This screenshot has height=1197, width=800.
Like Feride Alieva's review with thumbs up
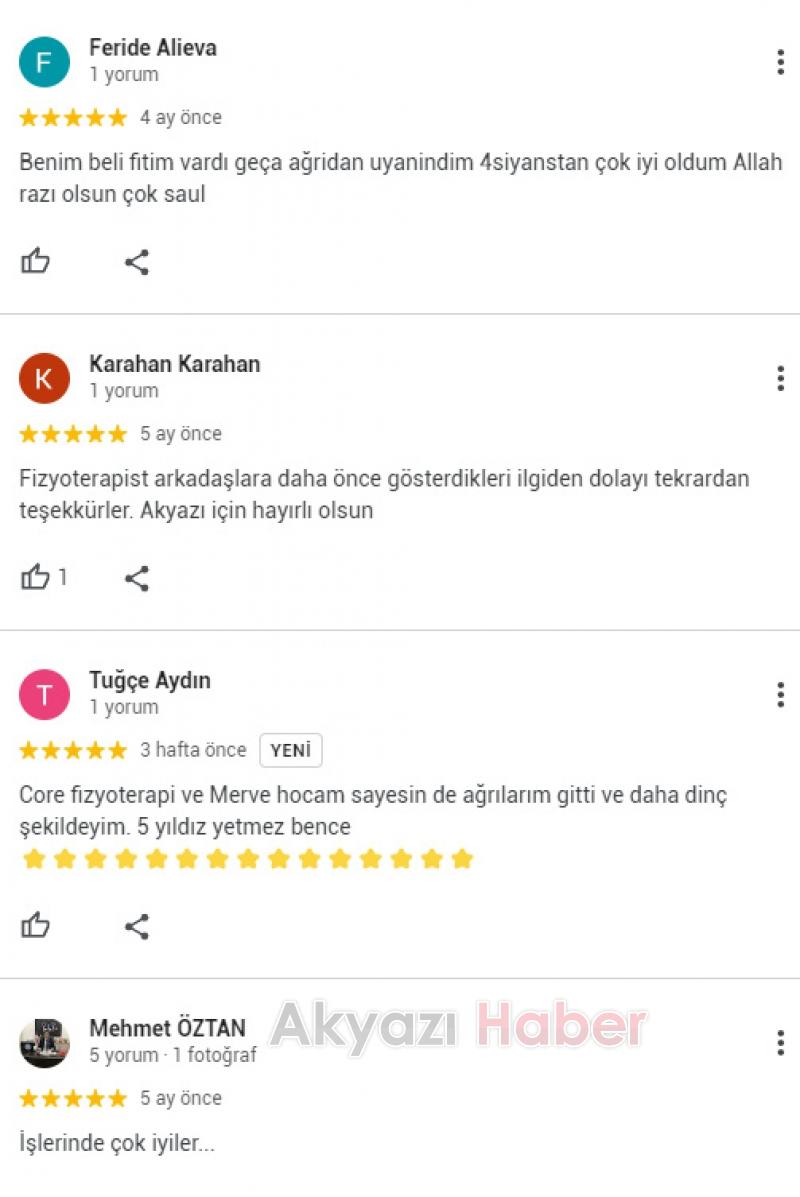(37, 261)
